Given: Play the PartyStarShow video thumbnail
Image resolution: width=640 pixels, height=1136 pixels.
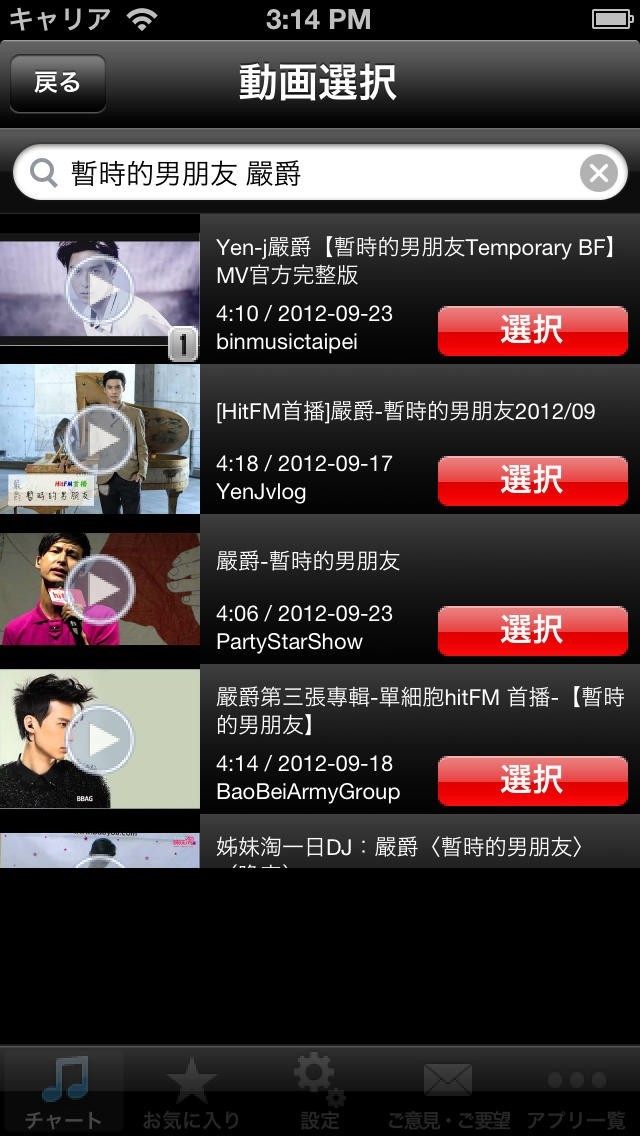Looking at the screenshot, I should [100, 589].
